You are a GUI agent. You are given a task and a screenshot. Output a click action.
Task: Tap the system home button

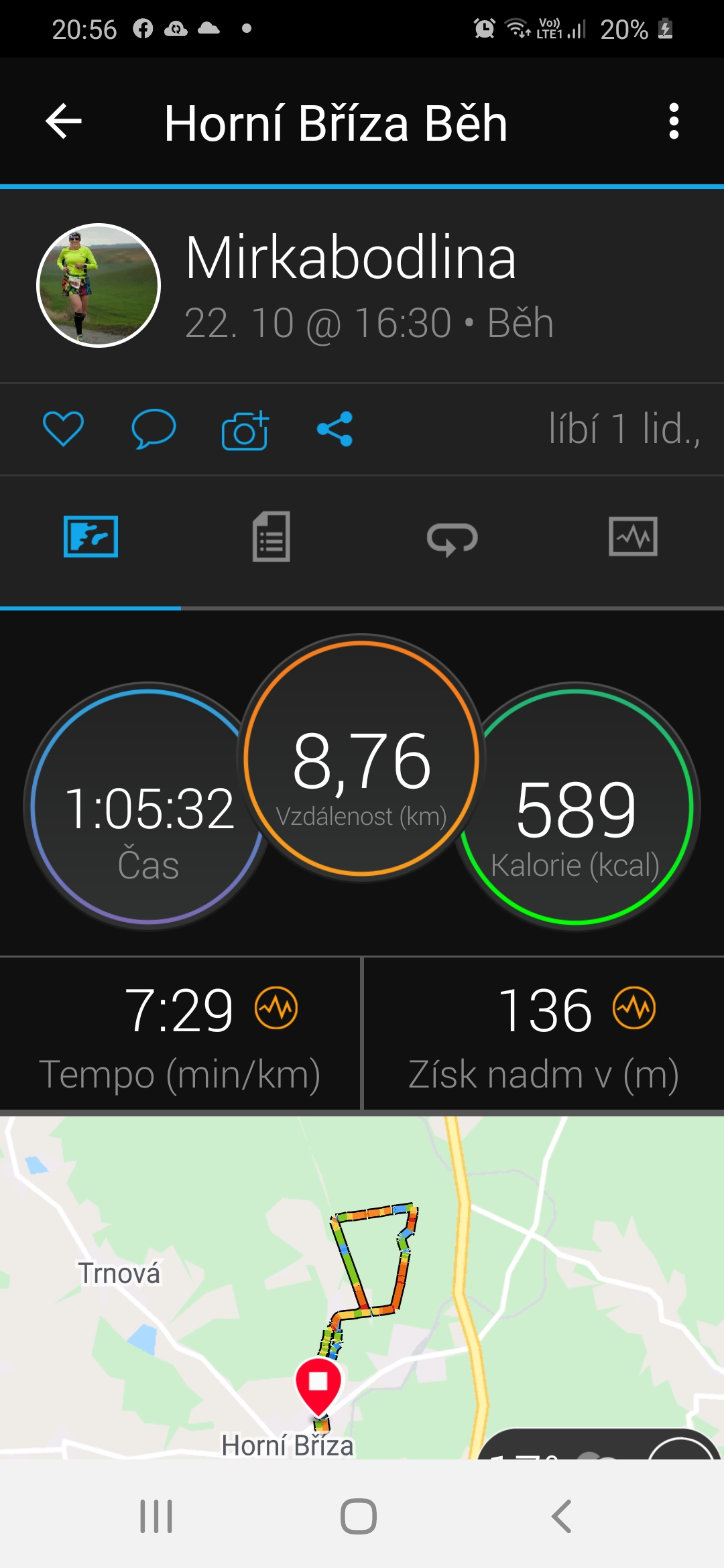pyautogui.click(x=359, y=1516)
